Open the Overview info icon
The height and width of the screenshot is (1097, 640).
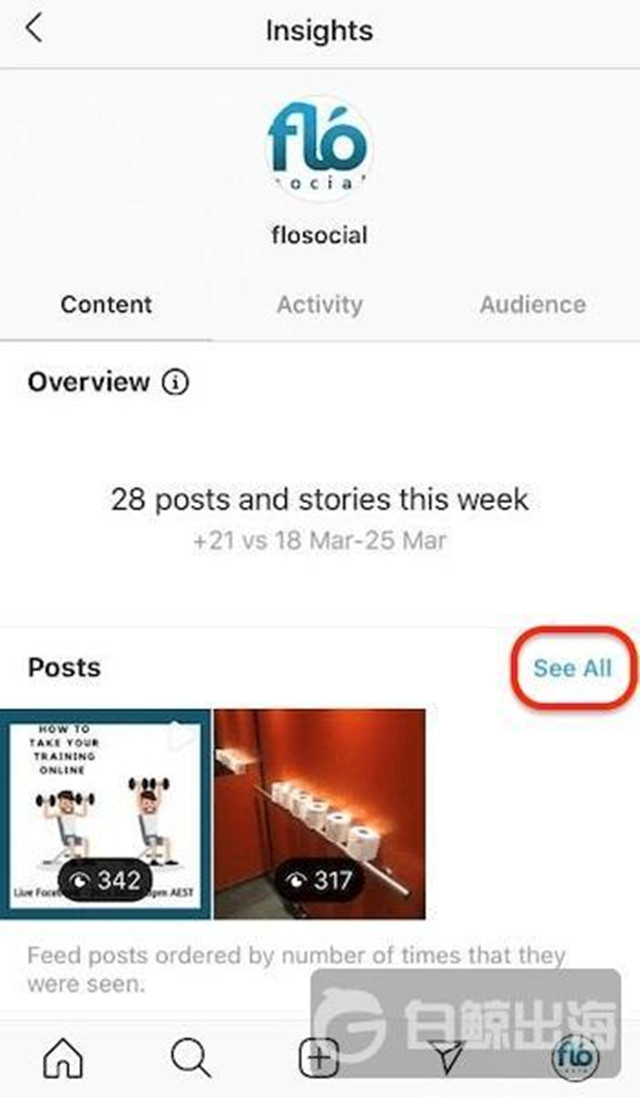tap(175, 382)
